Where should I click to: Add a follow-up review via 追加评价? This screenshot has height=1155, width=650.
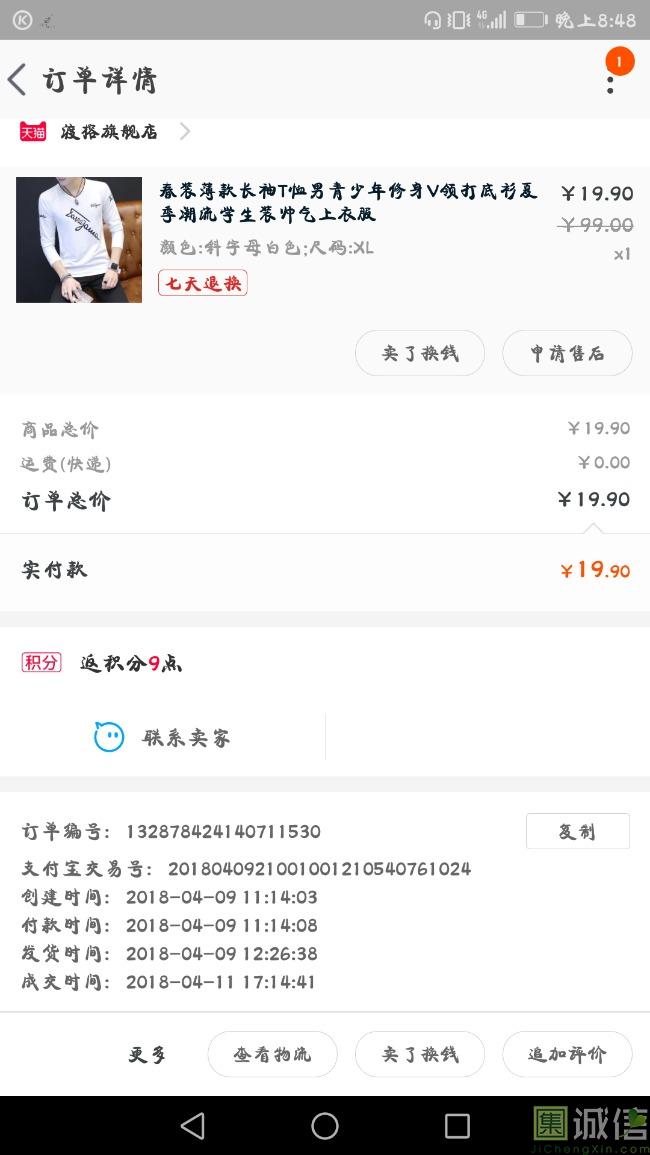tap(567, 1054)
